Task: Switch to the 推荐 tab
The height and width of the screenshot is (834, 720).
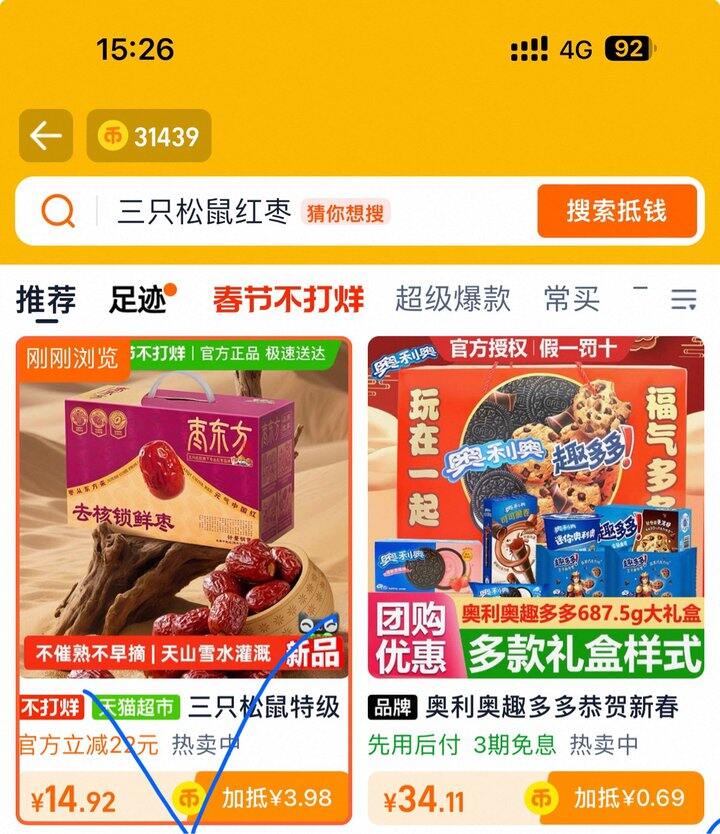Action: click(46, 299)
